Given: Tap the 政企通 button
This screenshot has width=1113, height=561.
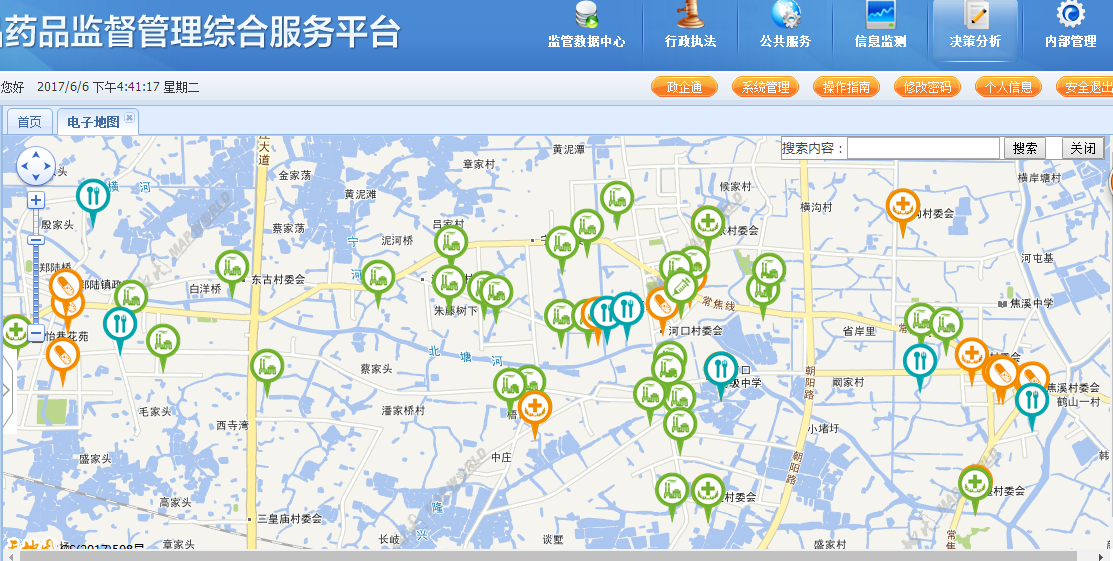Looking at the screenshot, I should [684, 87].
